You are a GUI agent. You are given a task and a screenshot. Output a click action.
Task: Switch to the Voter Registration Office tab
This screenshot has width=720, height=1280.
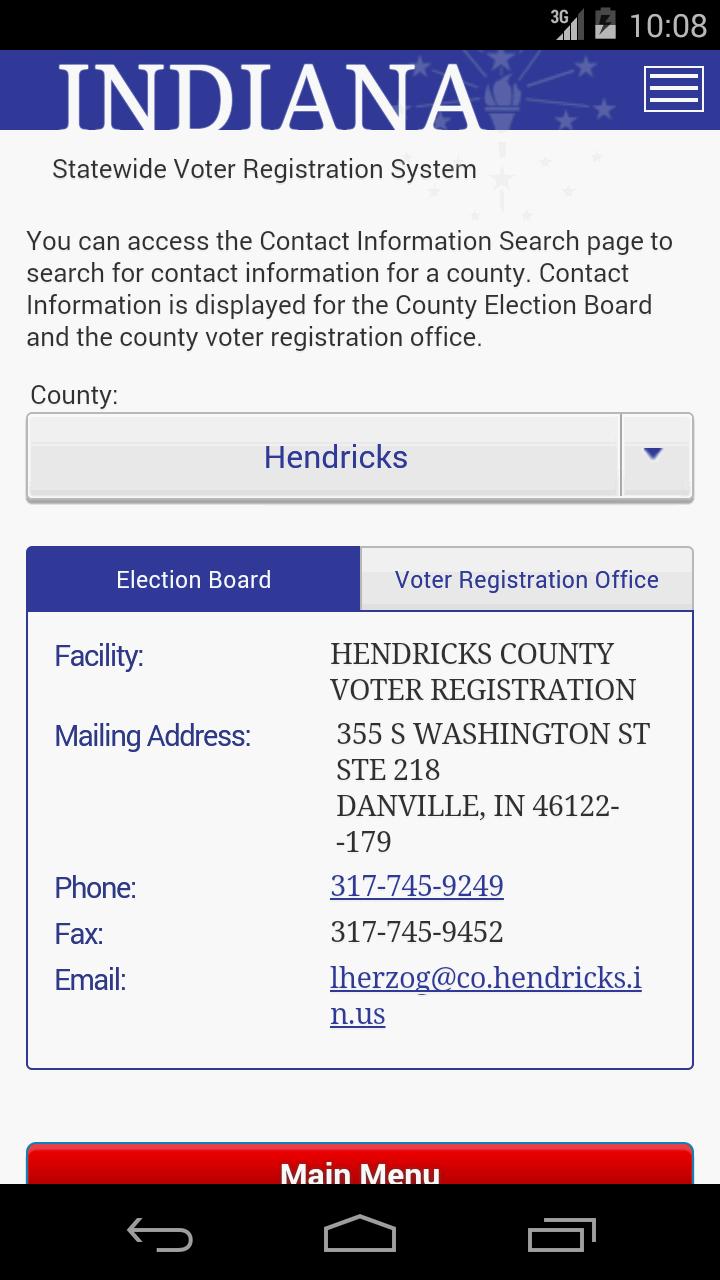(x=526, y=580)
